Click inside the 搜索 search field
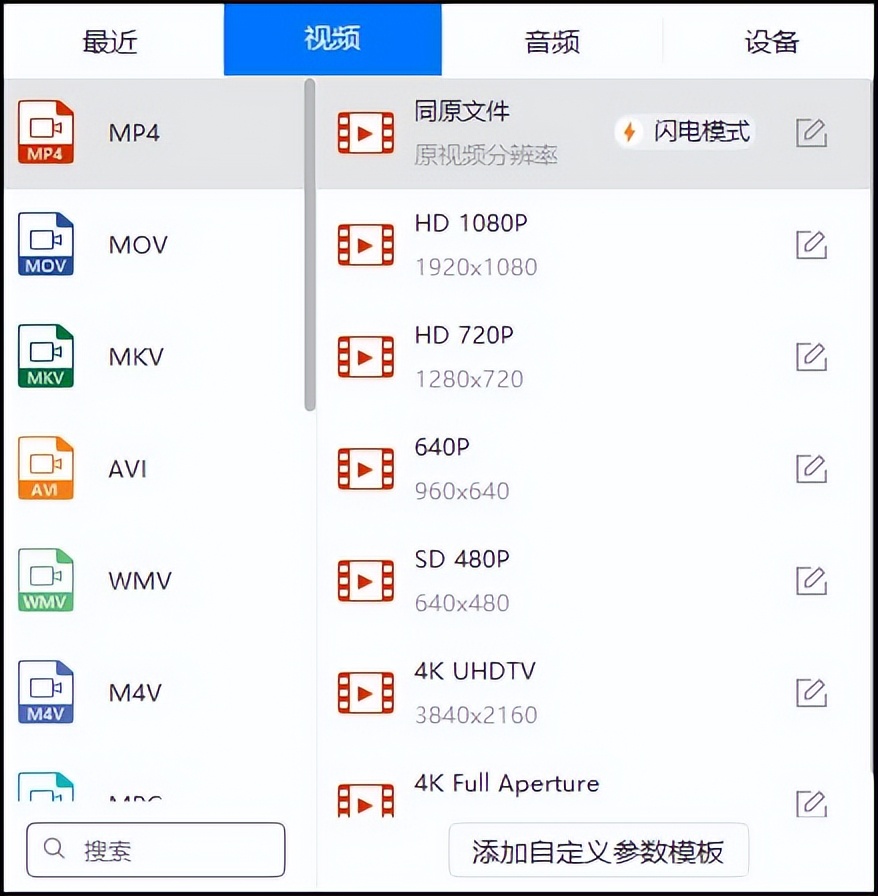 tap(155, 849)
